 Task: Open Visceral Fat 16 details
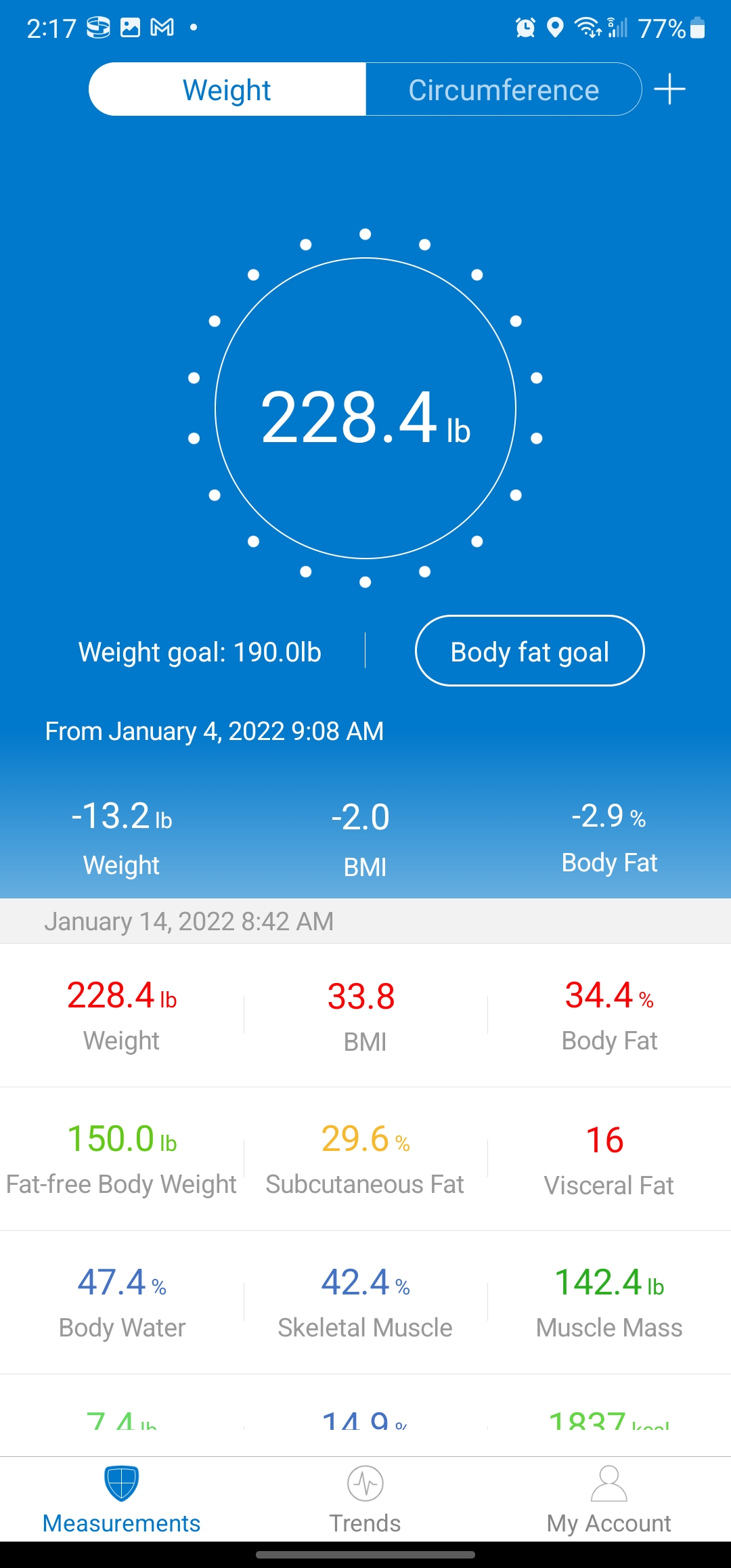[x=608, y=1159]
